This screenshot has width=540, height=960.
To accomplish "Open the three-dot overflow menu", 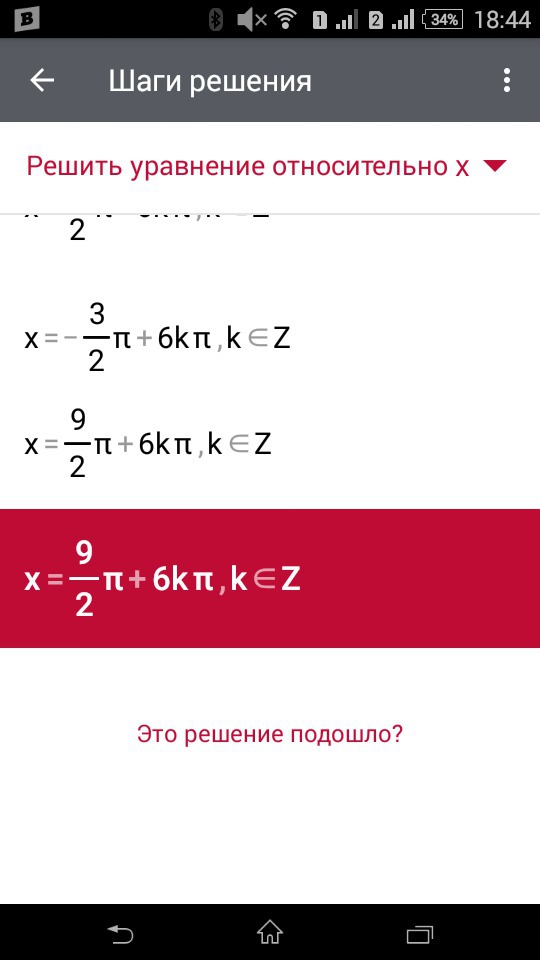I will tap(506, 81).
